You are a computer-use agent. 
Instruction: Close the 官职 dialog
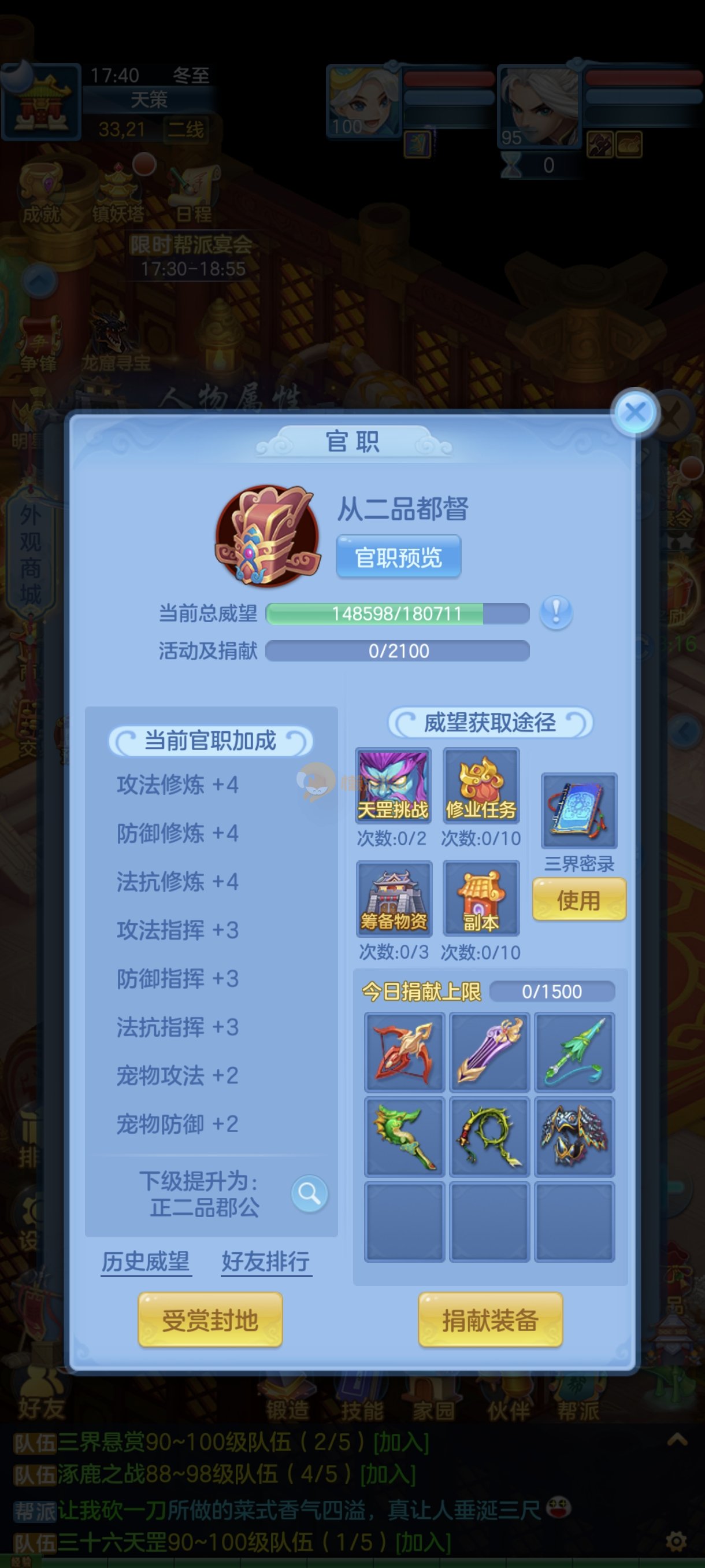coord(635,412)
